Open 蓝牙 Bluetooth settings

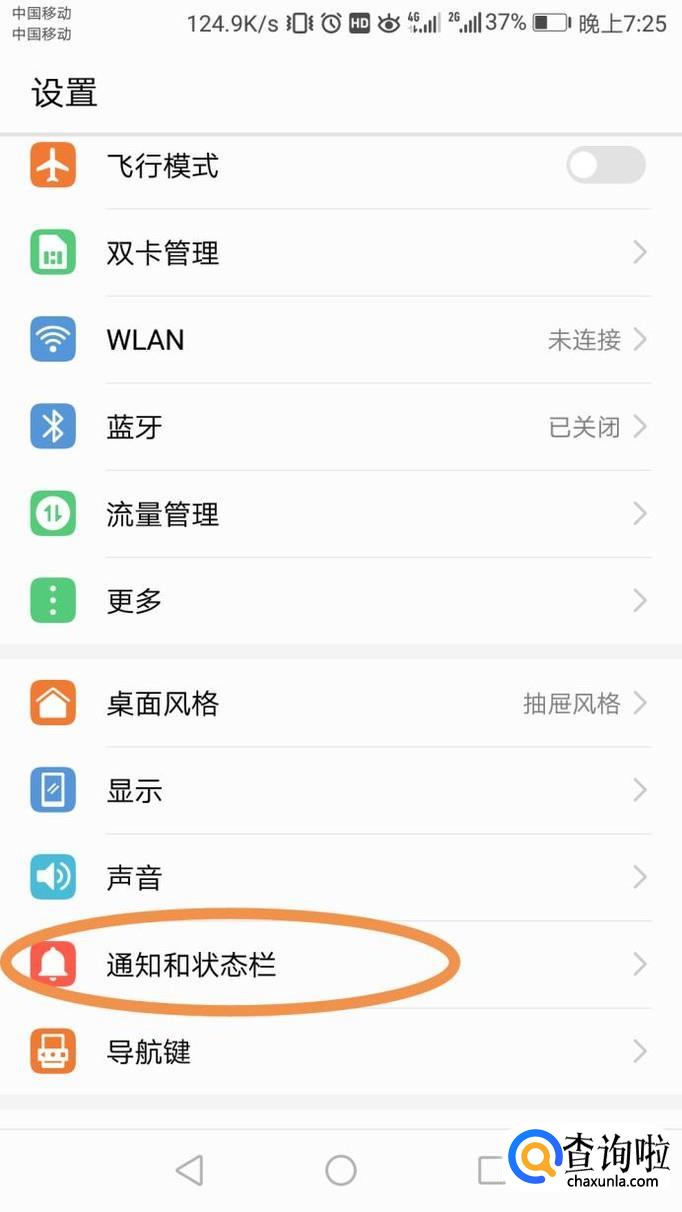341,427
